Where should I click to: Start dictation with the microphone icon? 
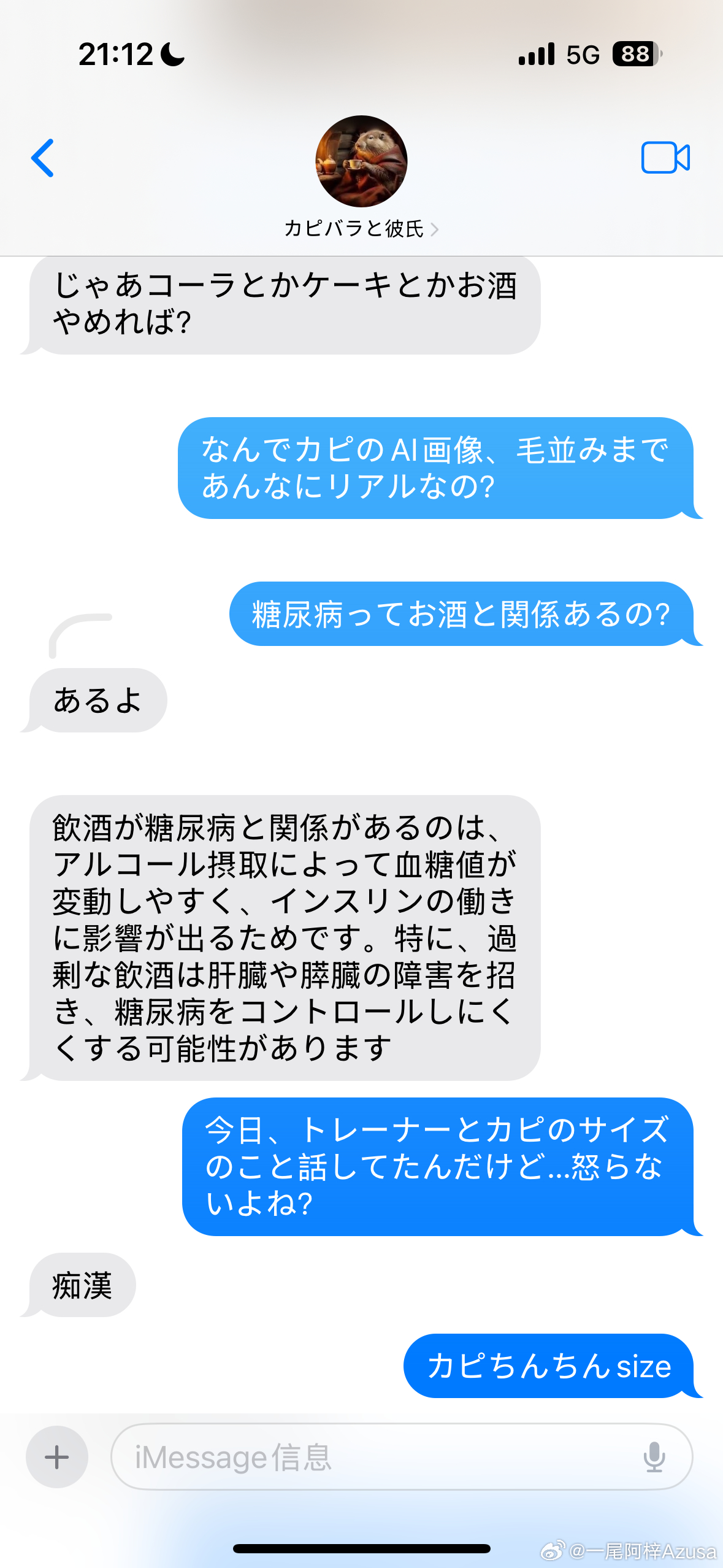click(654, 1456)
